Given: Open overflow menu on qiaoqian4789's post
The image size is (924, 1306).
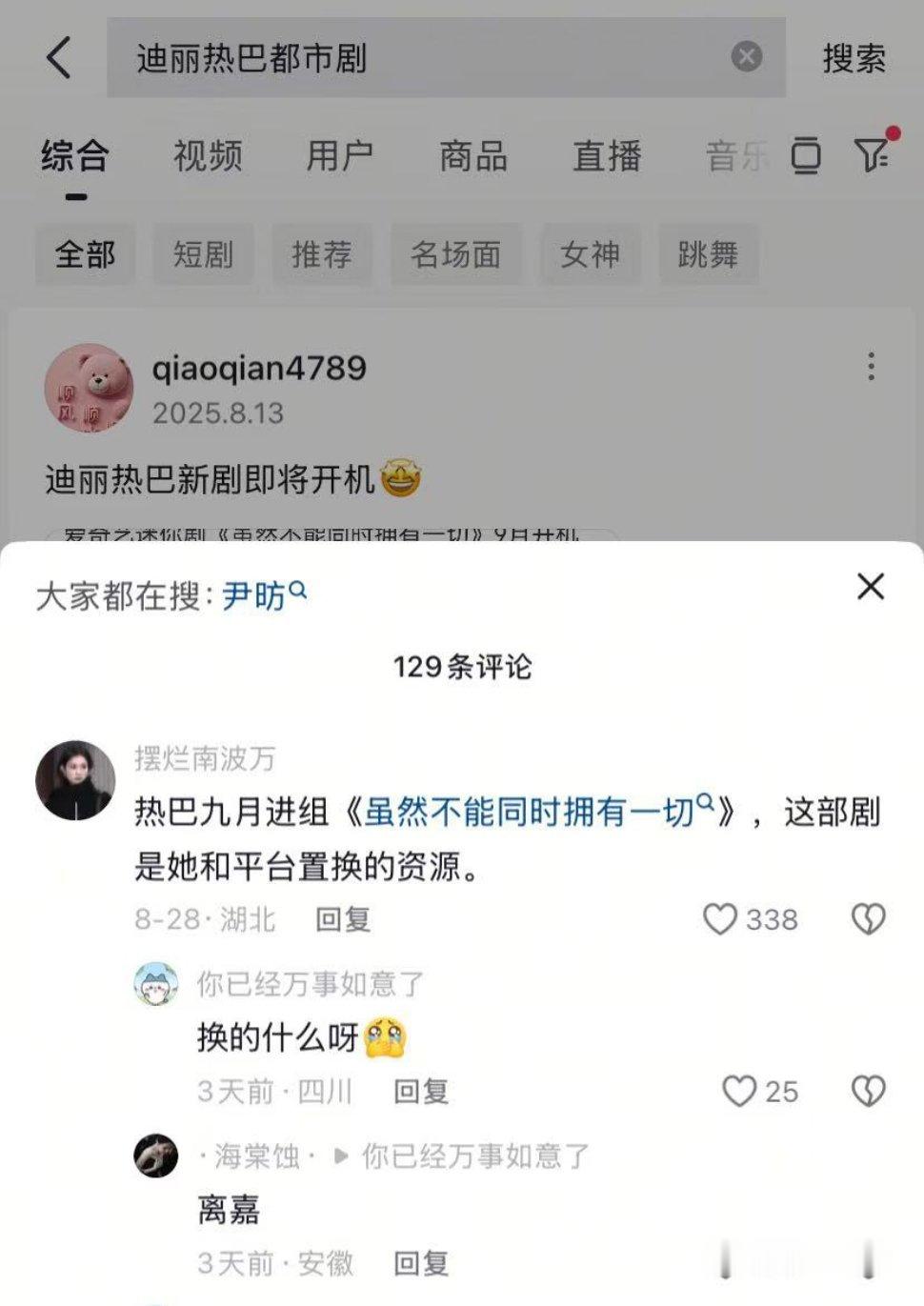Looking at the screenshot, I should (871, 367).
